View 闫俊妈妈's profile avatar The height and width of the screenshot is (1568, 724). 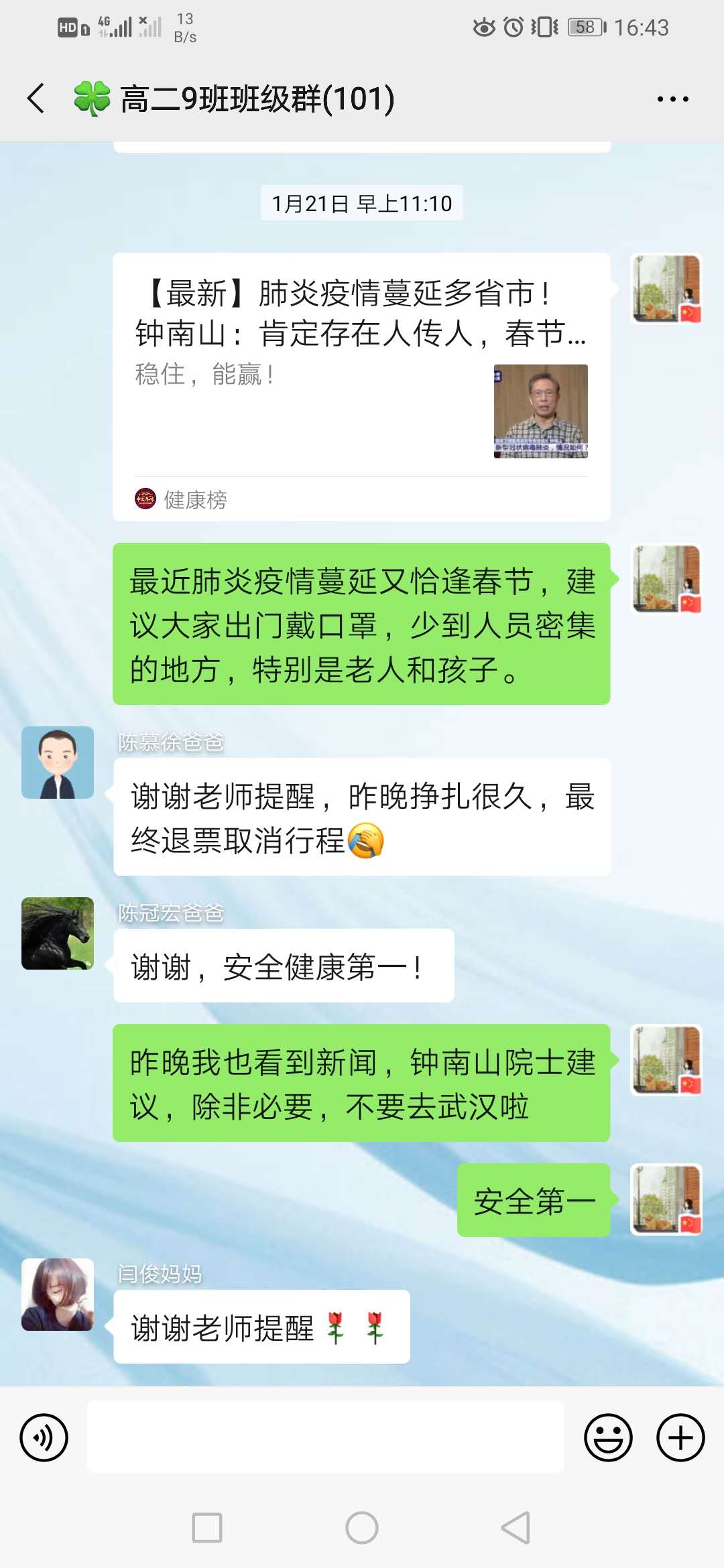(58, 1295)
